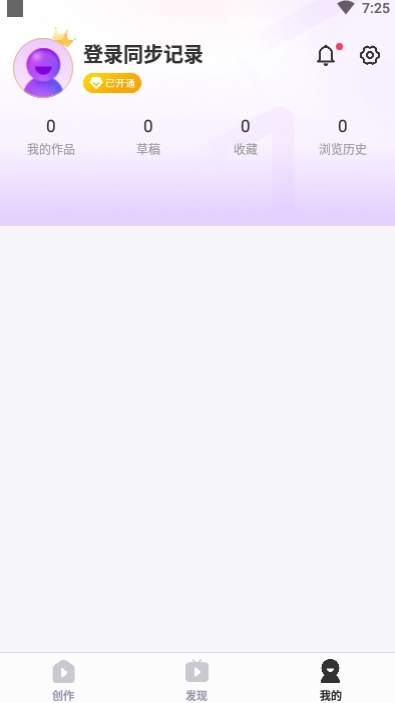Select the 我的 tab

click(330, 680)
